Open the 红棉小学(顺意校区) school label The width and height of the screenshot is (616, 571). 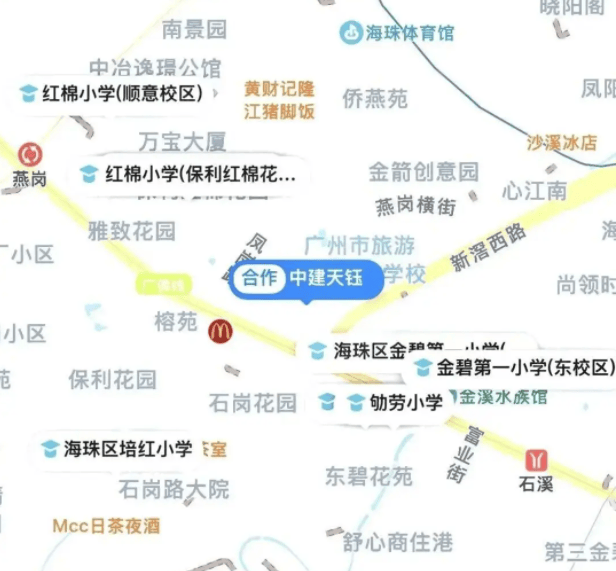(x=110, y=94)
